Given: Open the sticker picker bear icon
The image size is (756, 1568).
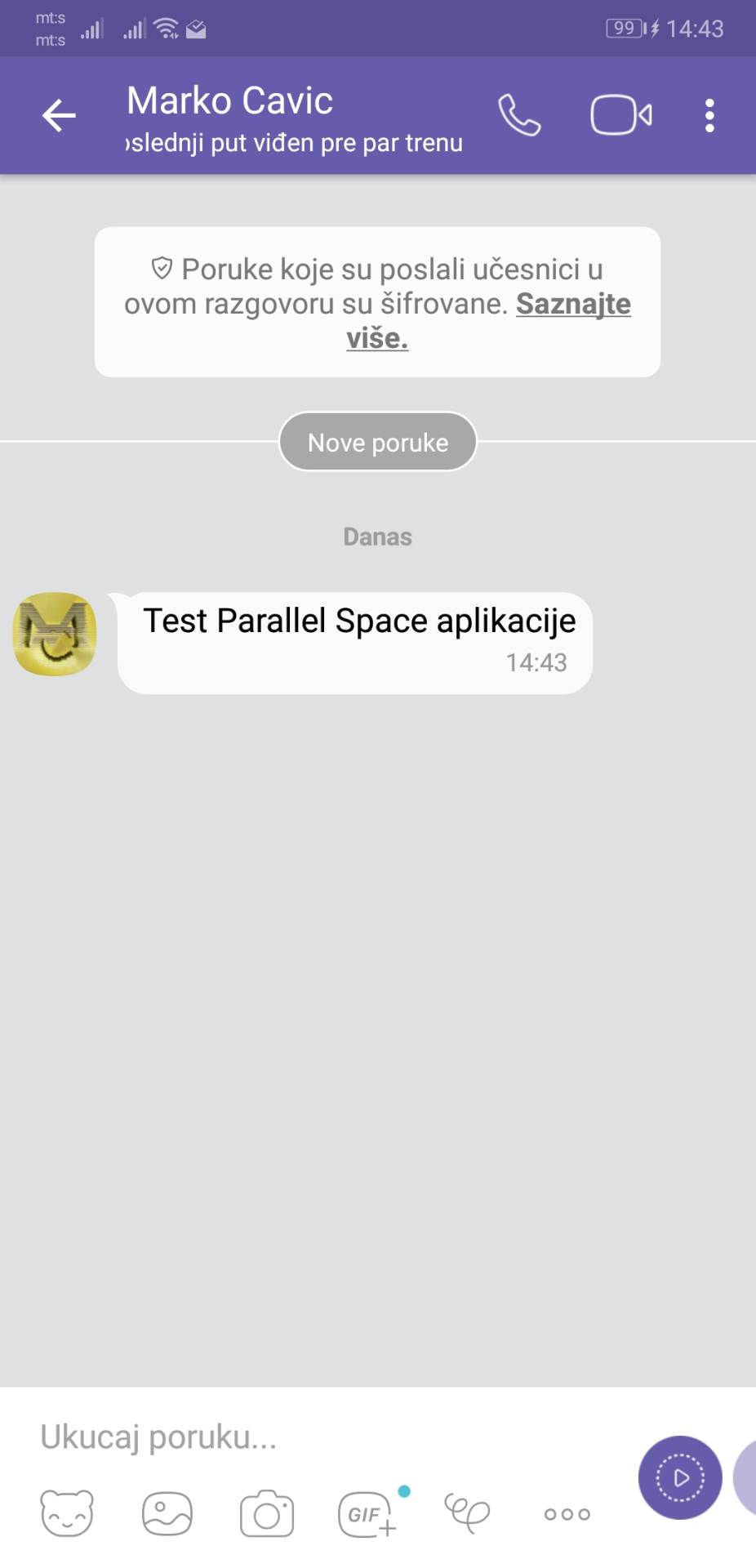Looking at the screenshot, I should tap(67, 1513).
